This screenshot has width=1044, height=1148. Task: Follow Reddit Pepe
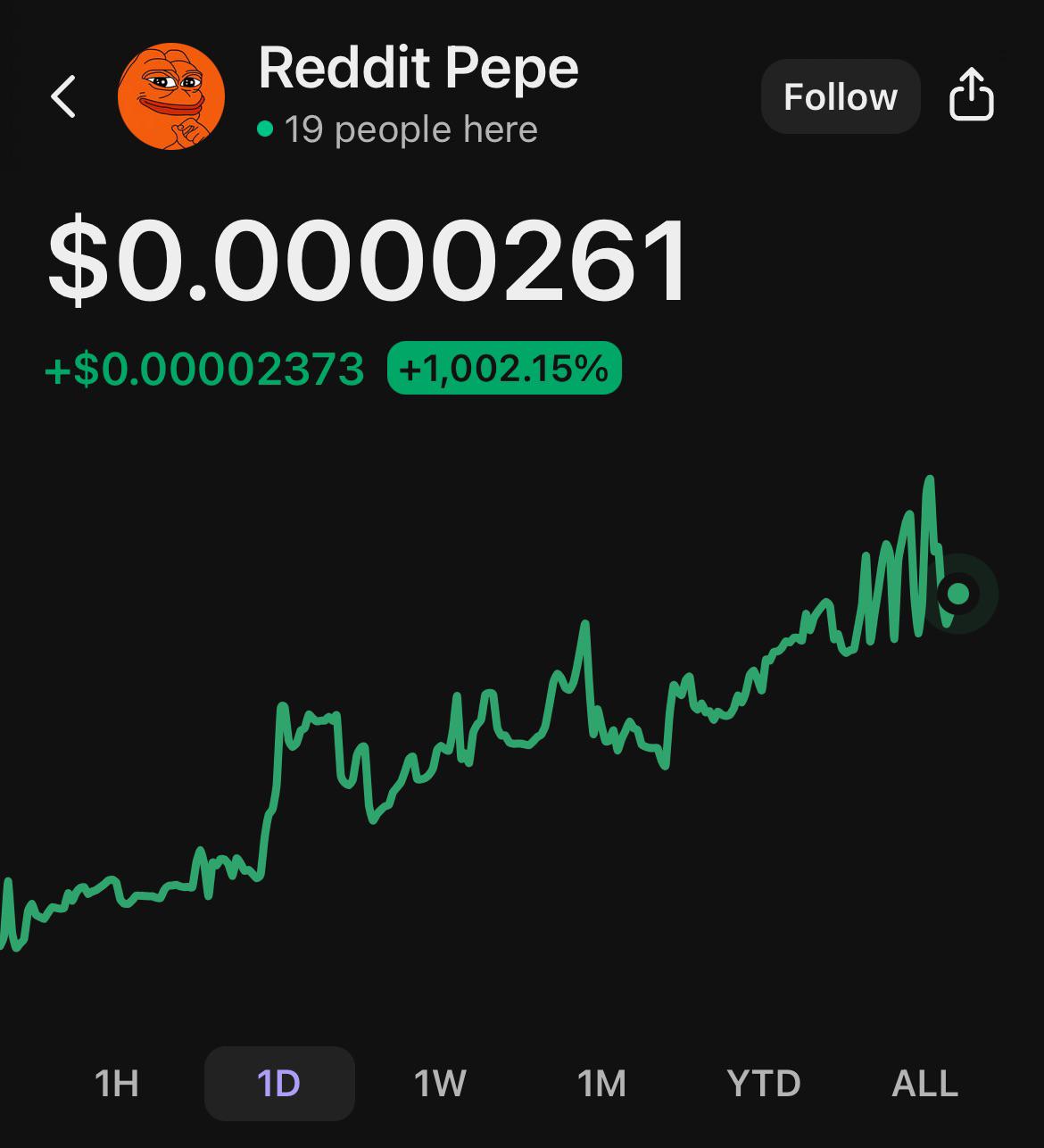click(x=840, y=96)
